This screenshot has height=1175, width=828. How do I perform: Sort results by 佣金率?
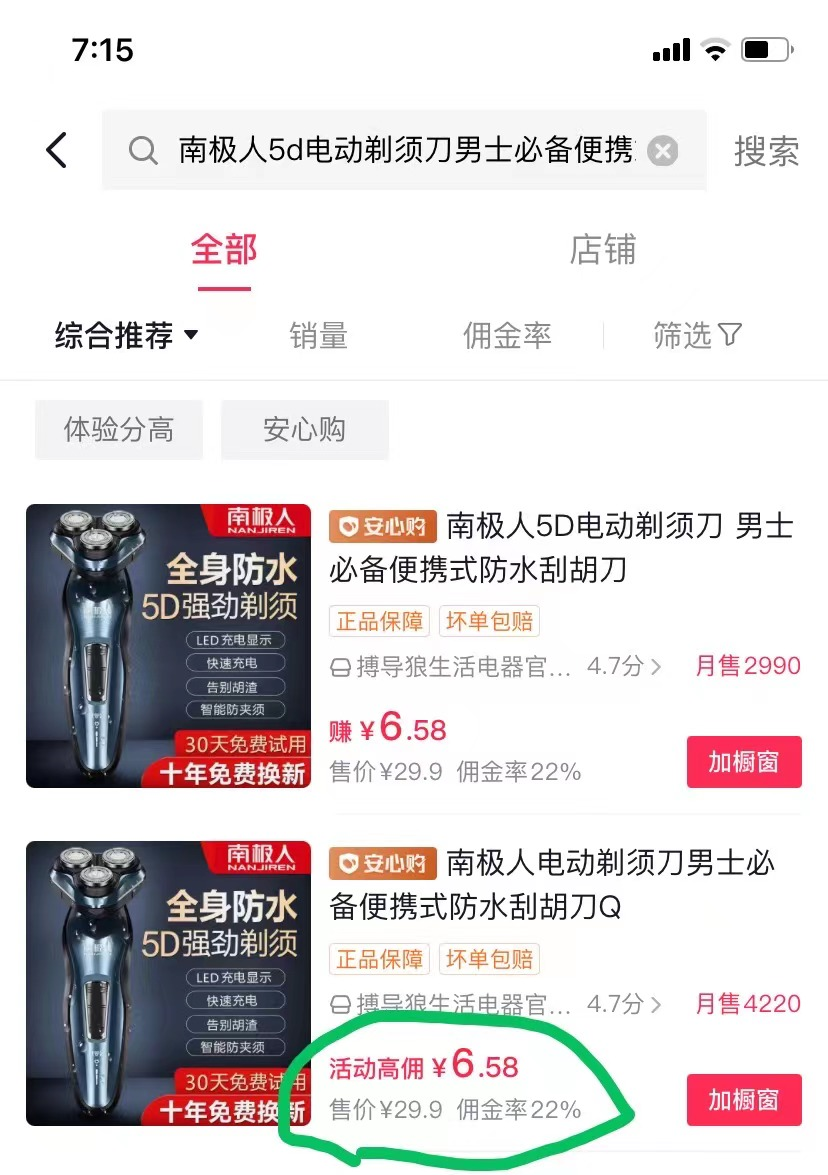point(507,335)
